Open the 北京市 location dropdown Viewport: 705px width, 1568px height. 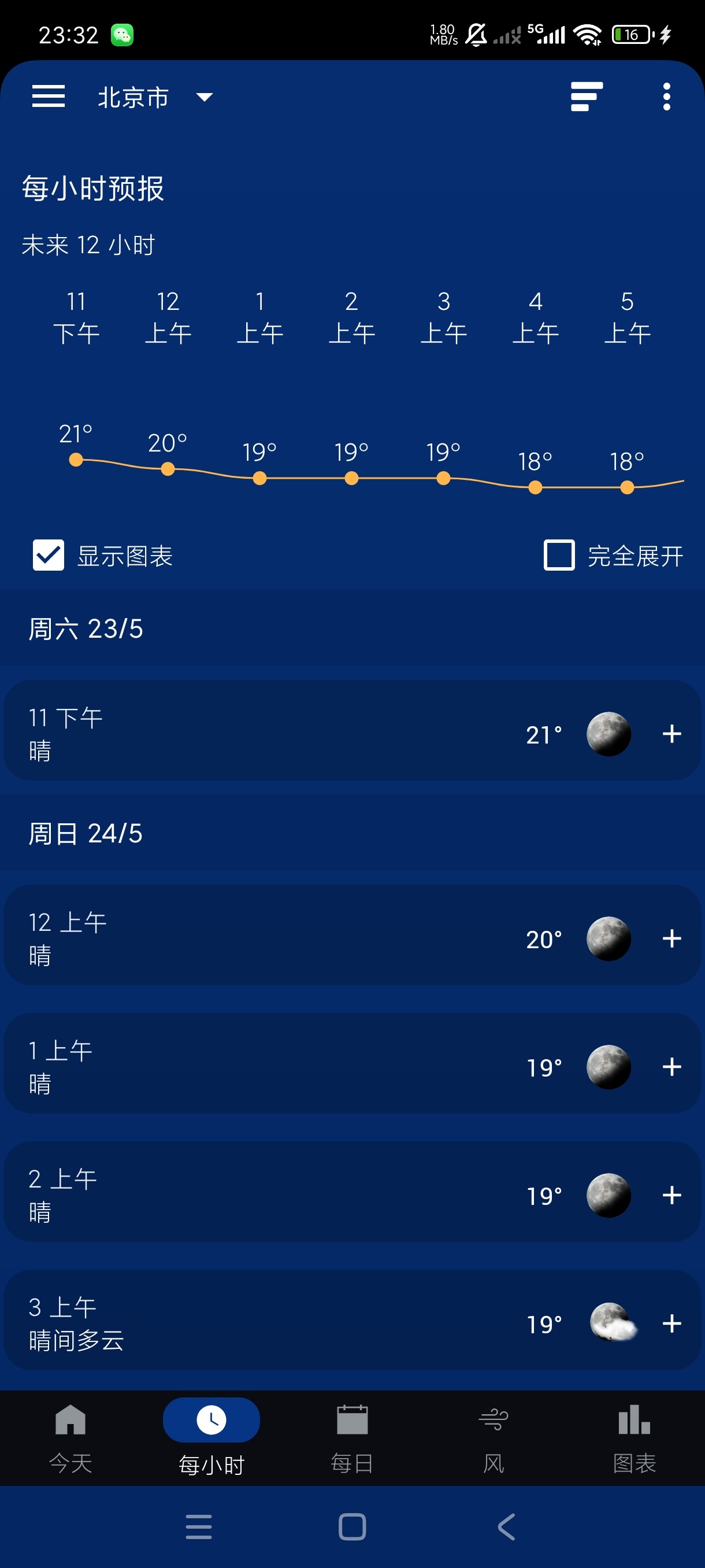[x=155, y=97]
